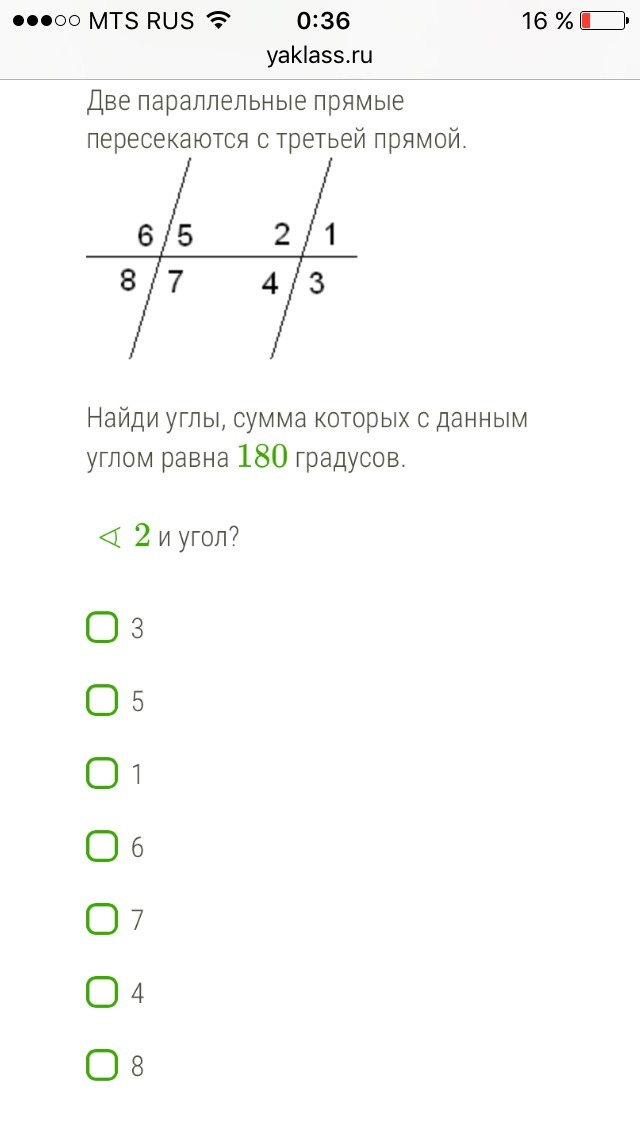
Task: Select angle 8 checkbox
Action: (101, 1065)
